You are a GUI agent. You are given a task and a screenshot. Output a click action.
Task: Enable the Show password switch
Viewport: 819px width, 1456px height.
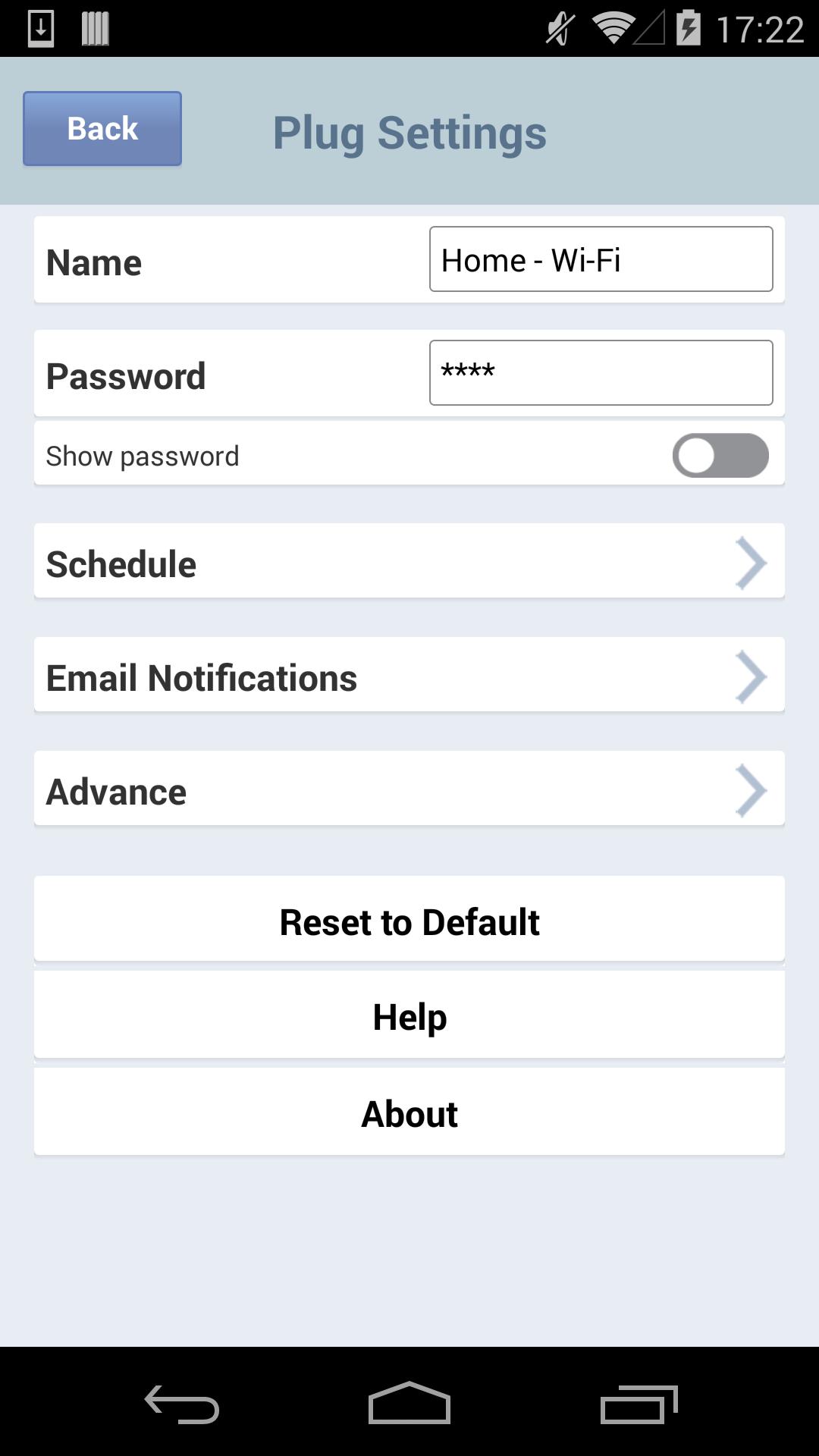pyautogui.click(x=720, y=456)
